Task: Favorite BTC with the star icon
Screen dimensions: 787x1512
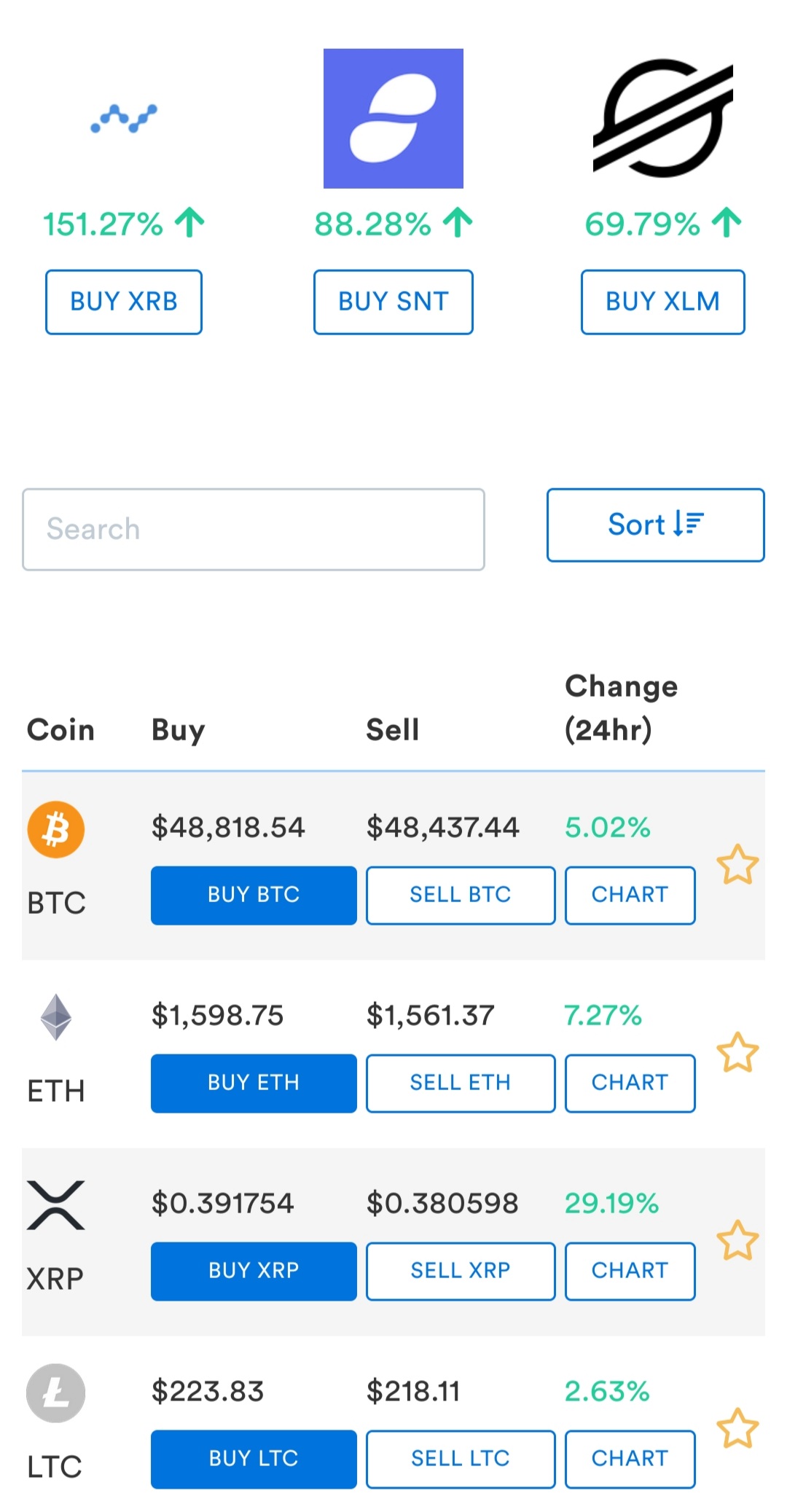Action: (x=737, y=865)
